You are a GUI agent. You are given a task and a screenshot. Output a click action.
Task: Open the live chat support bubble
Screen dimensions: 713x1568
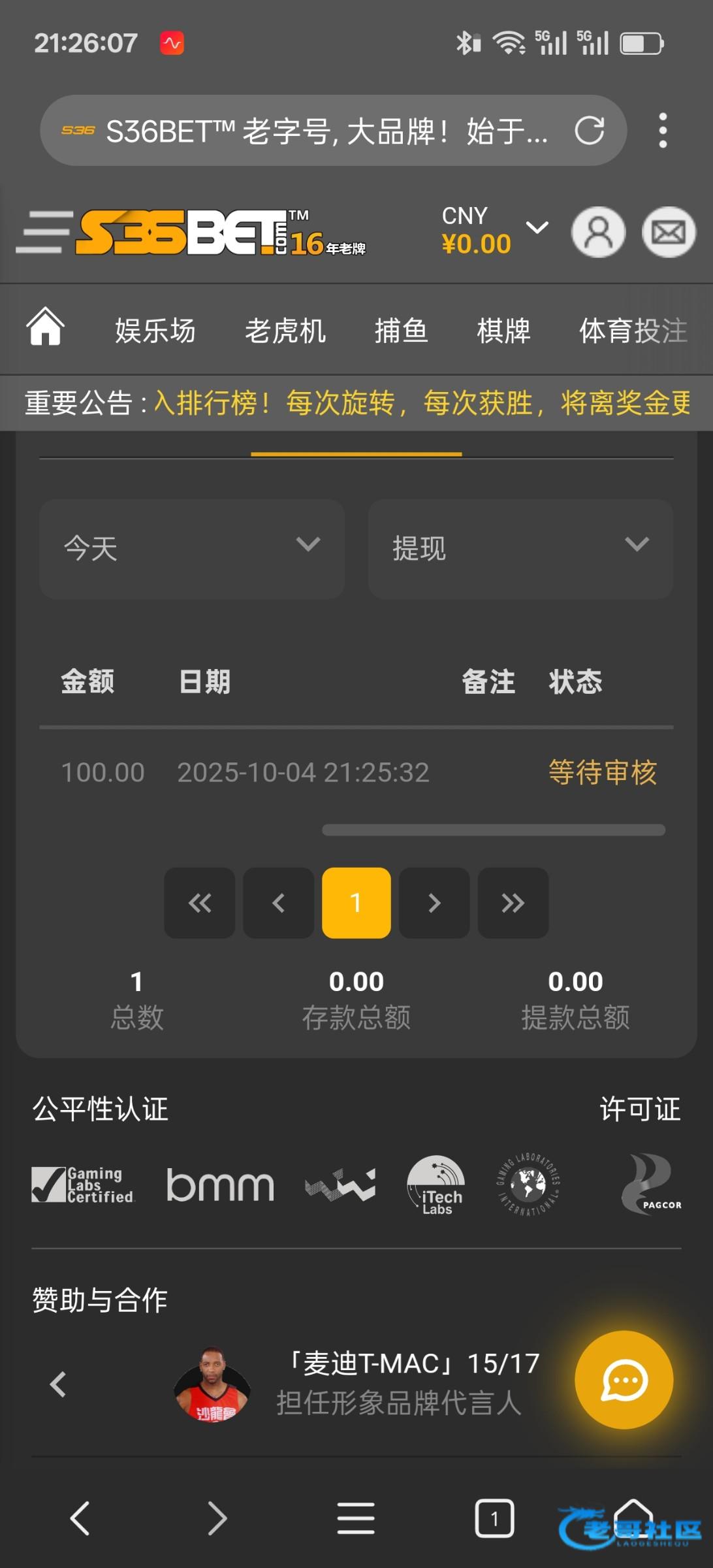pyautogui.click(x=624, y=1380)
